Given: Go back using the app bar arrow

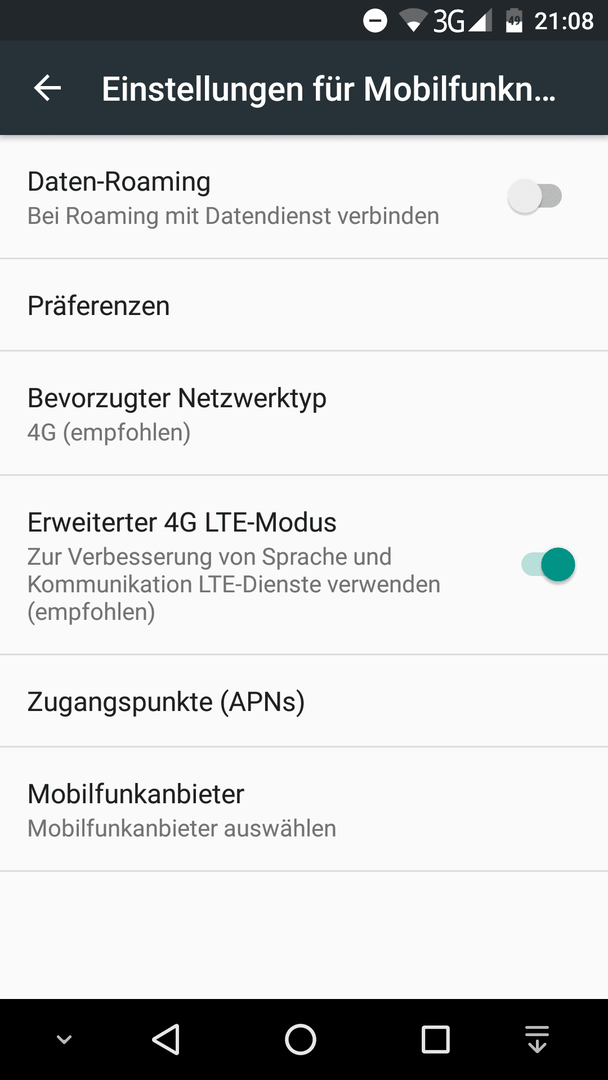Looking at the screenshot, I should pos(48,88).
